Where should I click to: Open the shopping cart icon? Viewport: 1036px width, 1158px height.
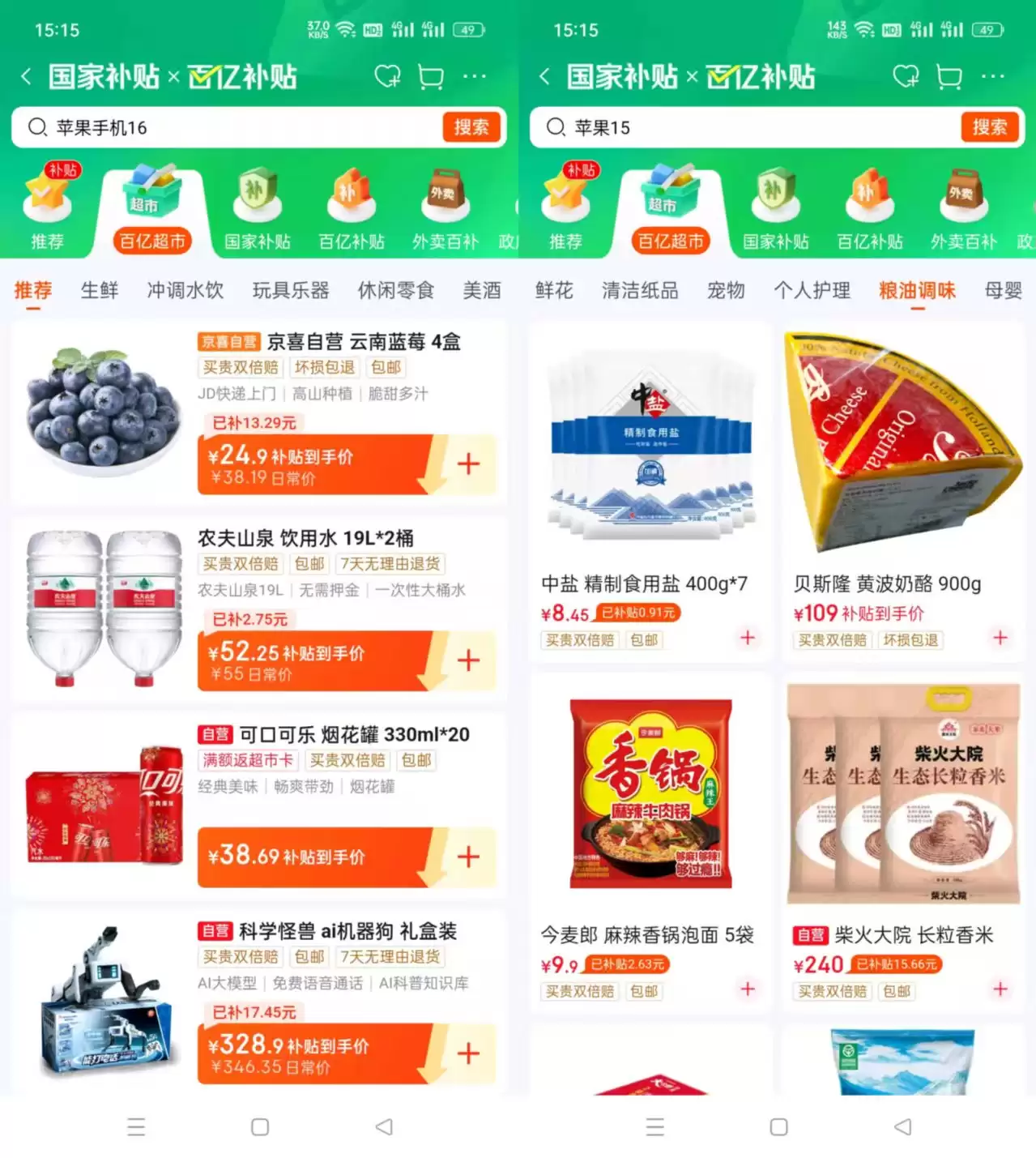(x=430, y=75)
